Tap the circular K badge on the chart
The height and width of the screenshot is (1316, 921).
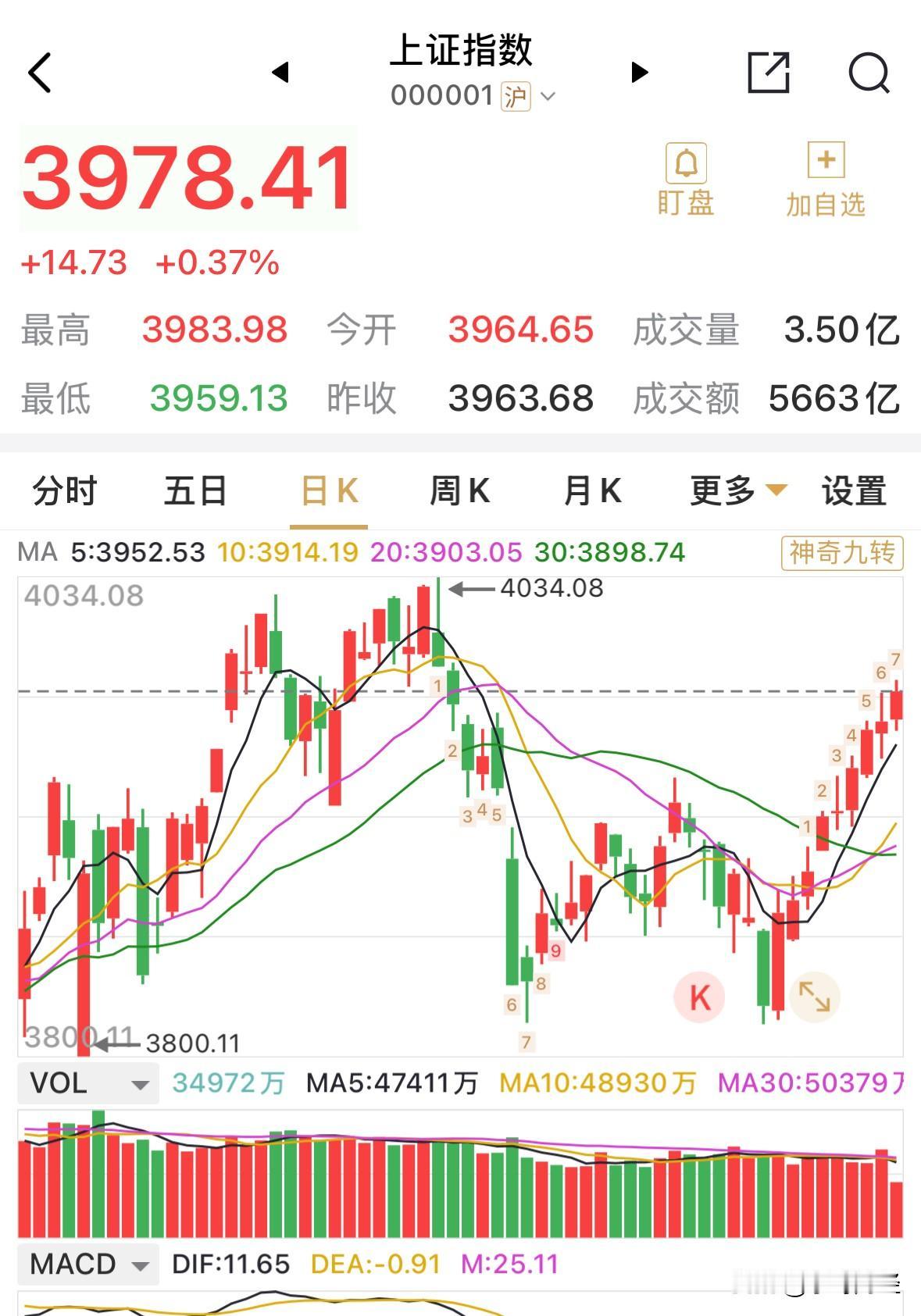click(x=699, y=996)
